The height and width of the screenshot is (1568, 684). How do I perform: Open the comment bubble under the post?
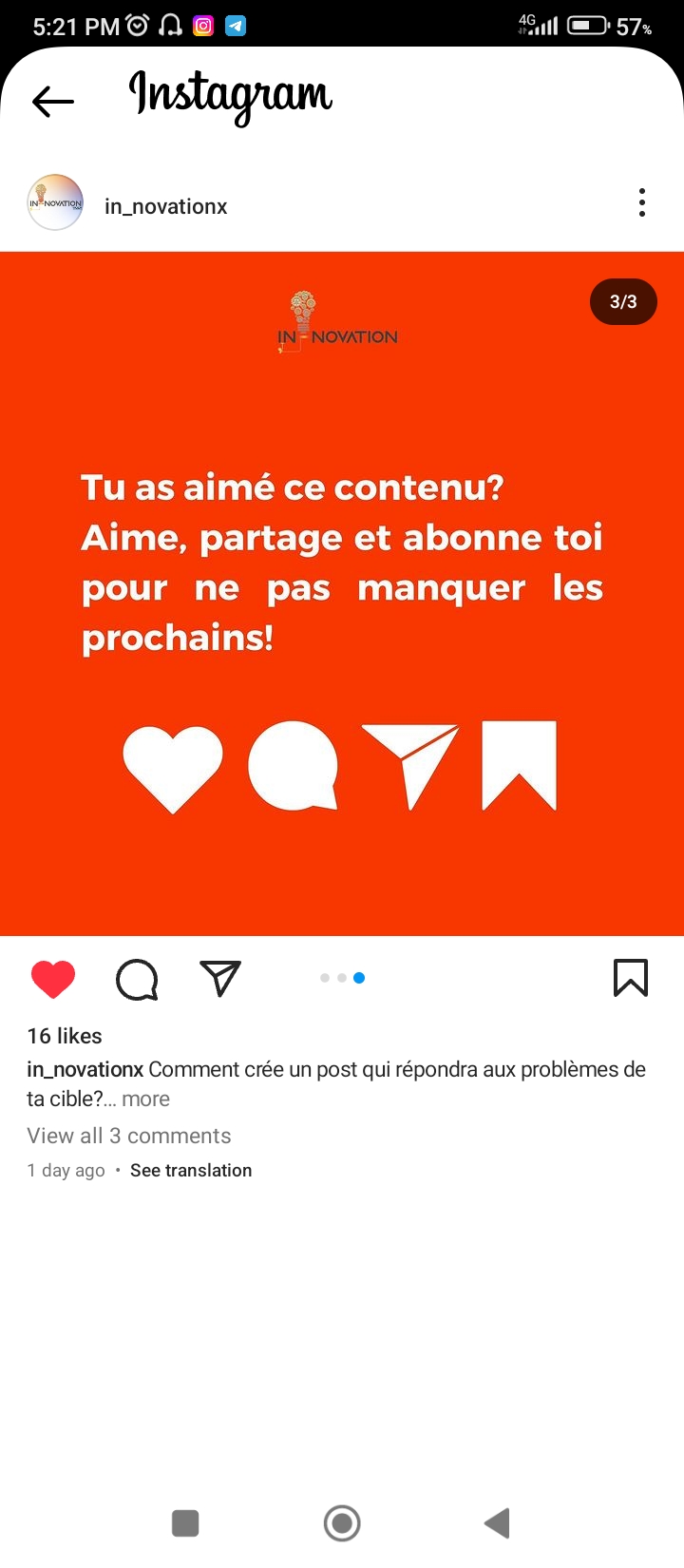[x=137, y=979]
